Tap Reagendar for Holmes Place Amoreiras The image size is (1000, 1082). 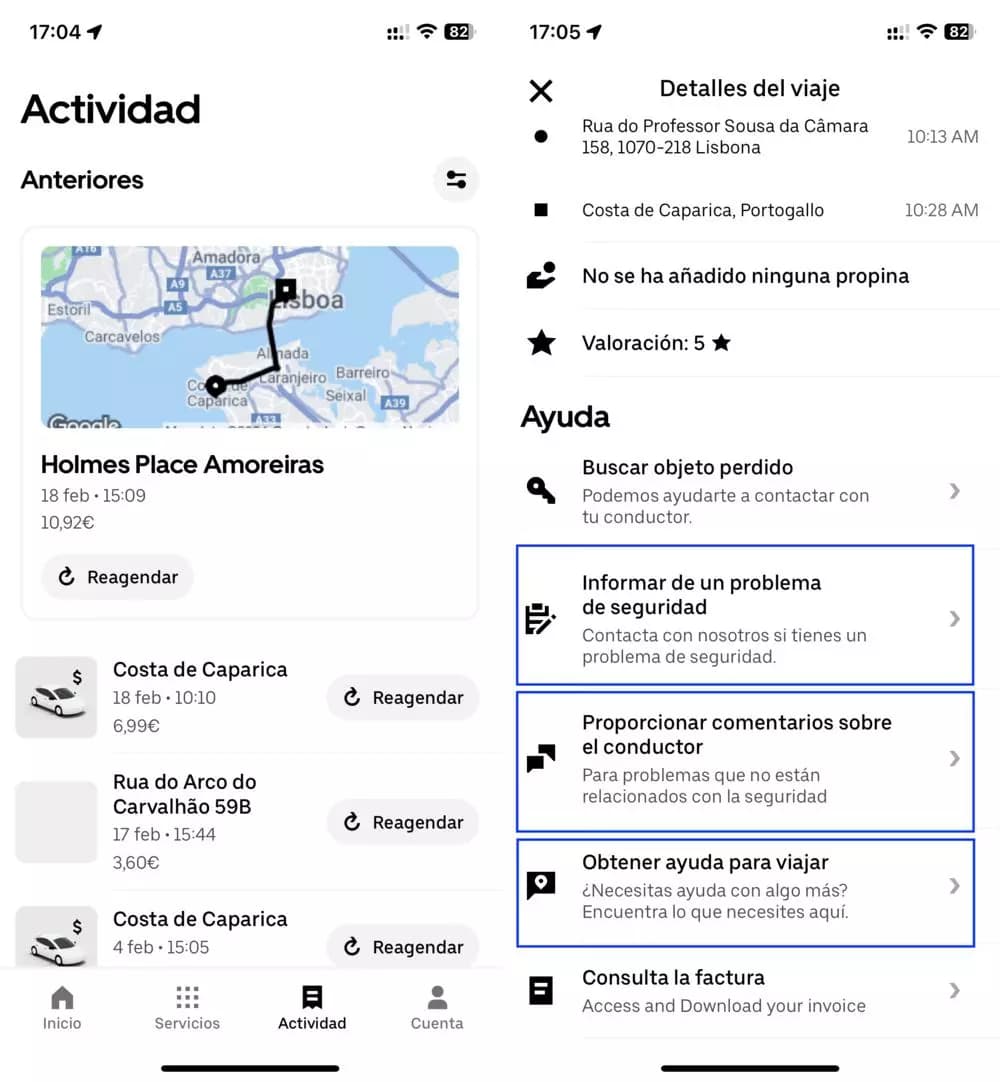pyautogui.click(x=118, y=577)
